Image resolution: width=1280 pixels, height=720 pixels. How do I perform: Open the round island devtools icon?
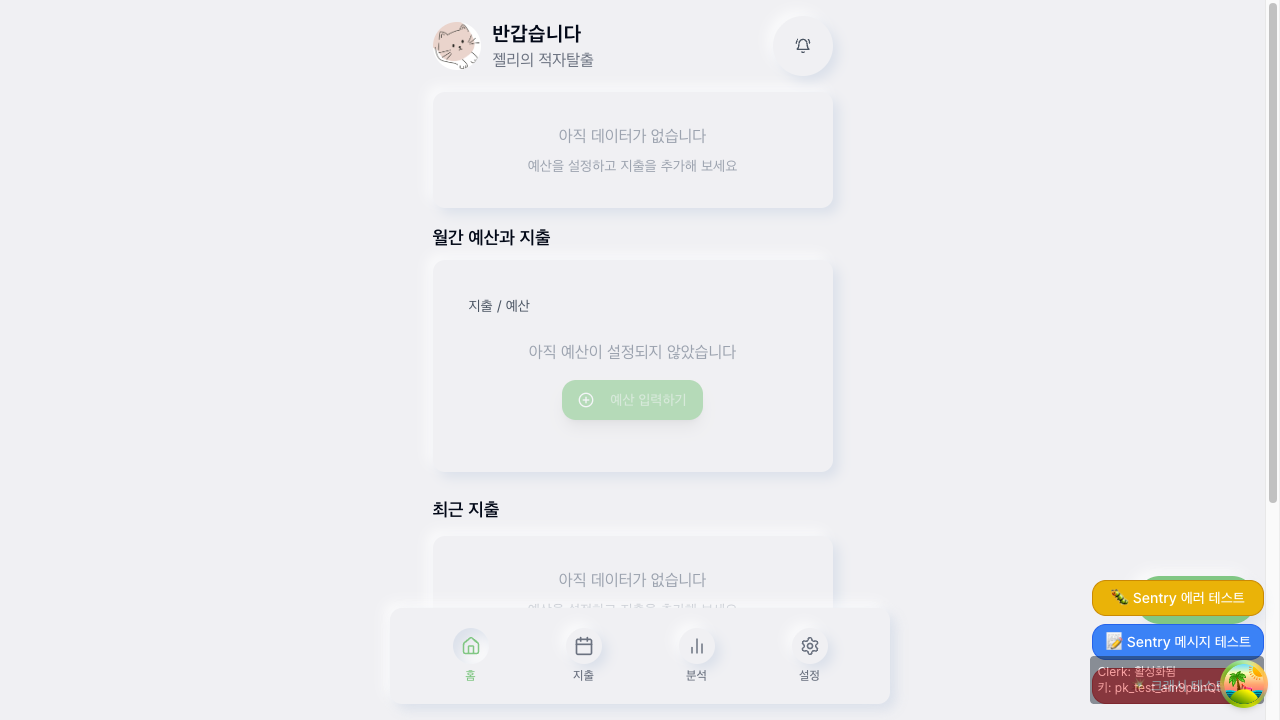pos(1244,684)
